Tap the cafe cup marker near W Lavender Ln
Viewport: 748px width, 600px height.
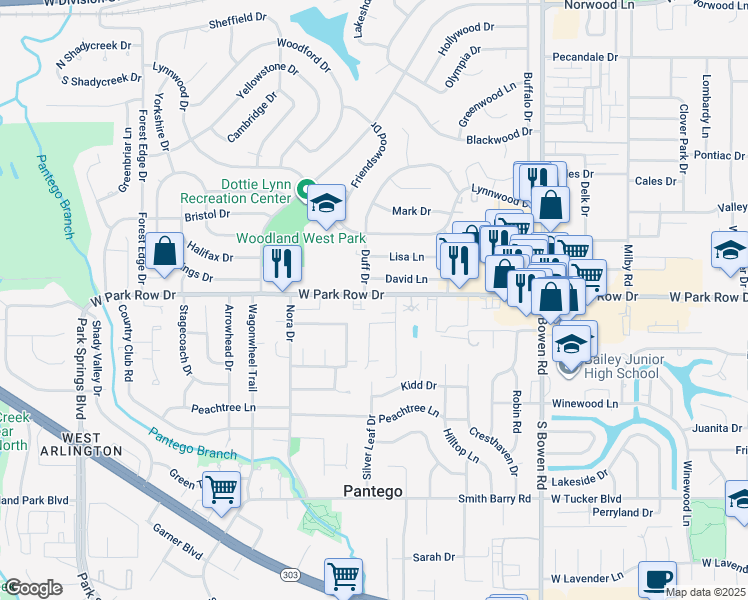point(657,580)
